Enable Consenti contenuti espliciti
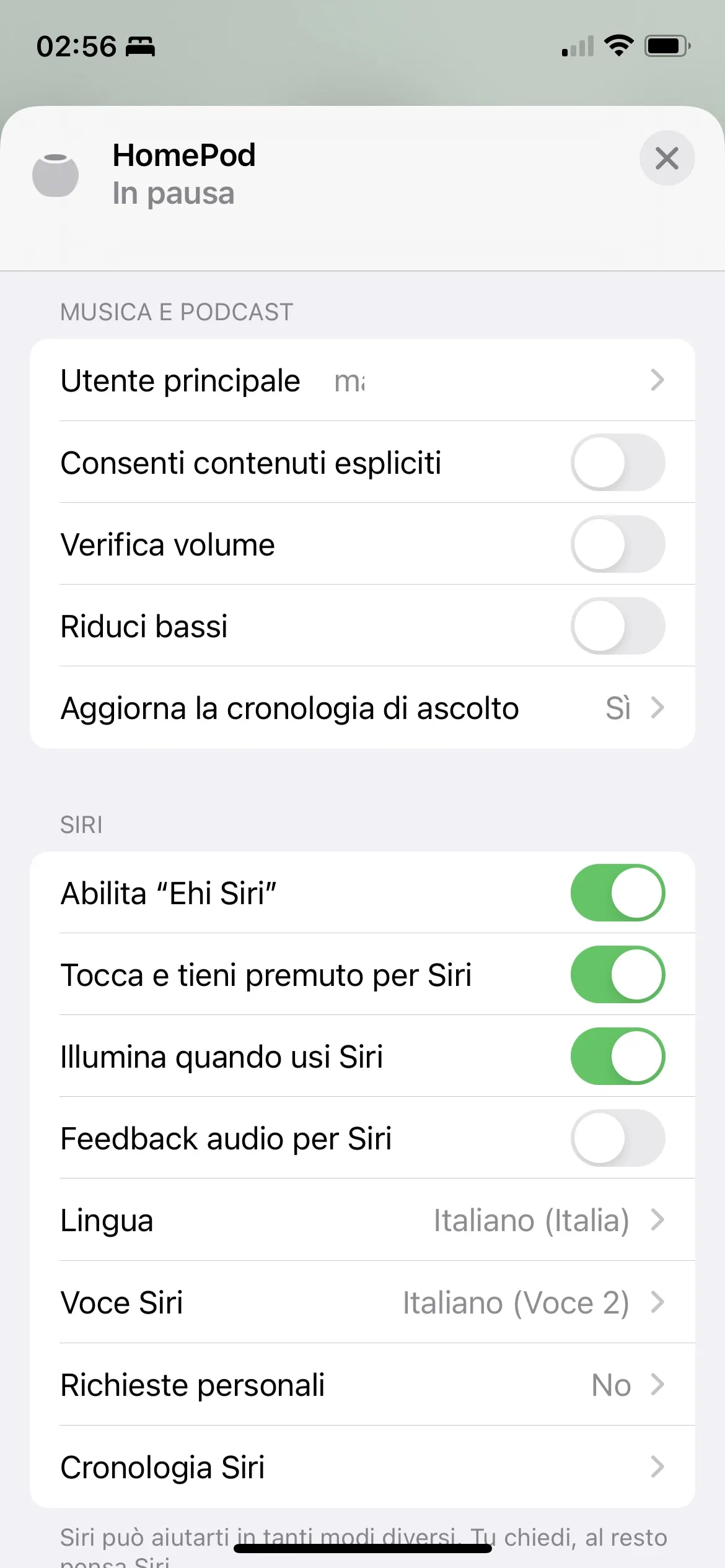The height and width of the screenshot is (1568, 725). coord(617,463)
